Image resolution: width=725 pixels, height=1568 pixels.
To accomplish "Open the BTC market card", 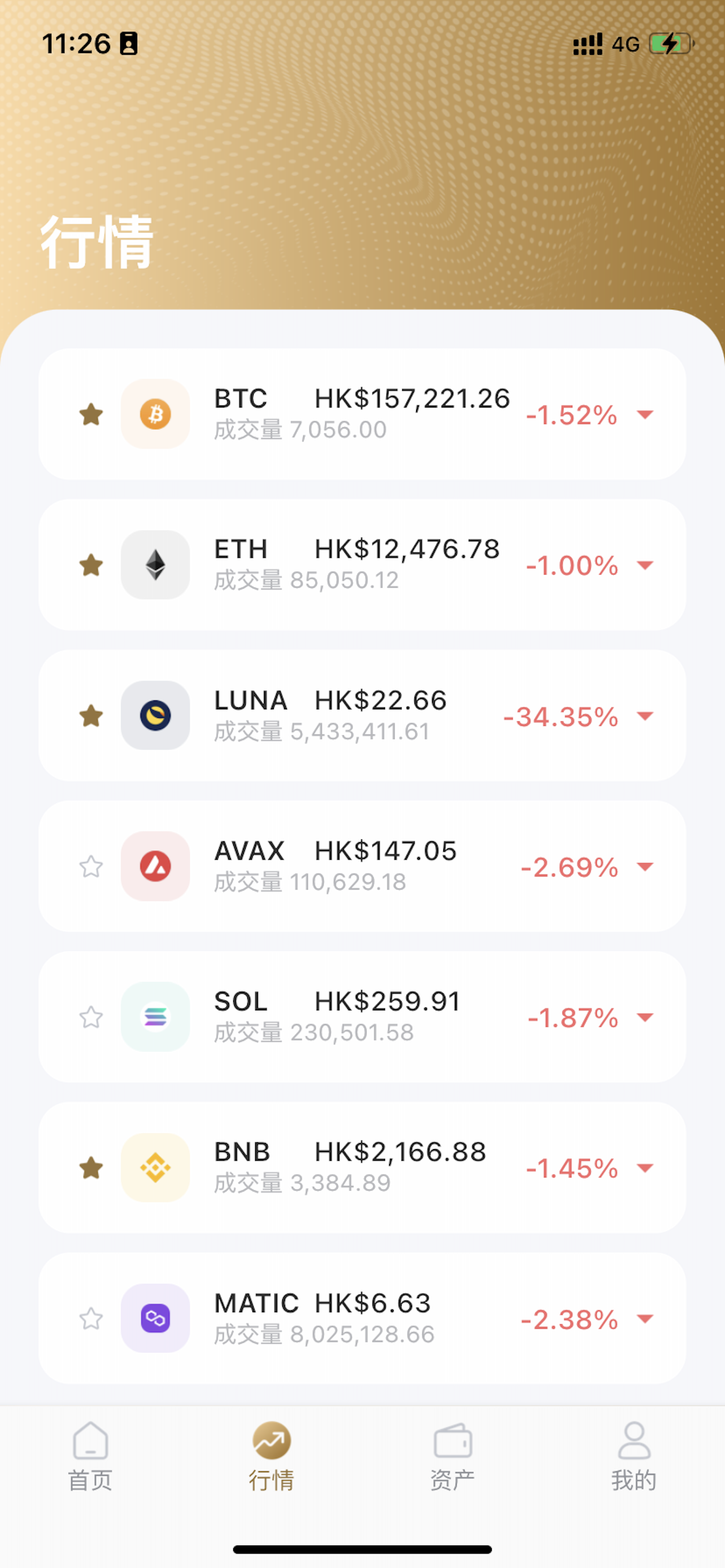I will coord(362,414).
